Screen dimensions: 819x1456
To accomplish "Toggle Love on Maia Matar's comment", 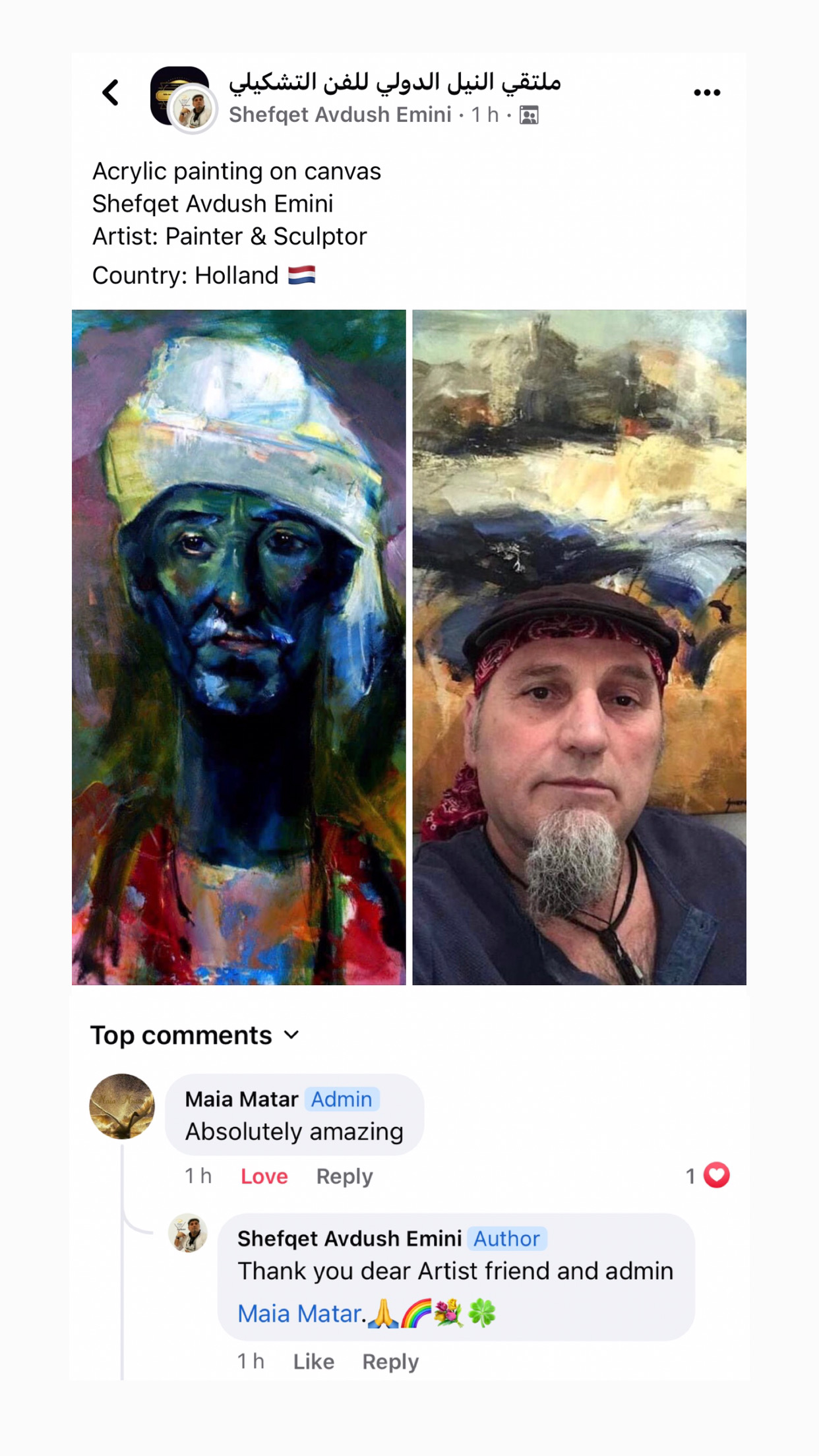I will (x=264, y=1176).
